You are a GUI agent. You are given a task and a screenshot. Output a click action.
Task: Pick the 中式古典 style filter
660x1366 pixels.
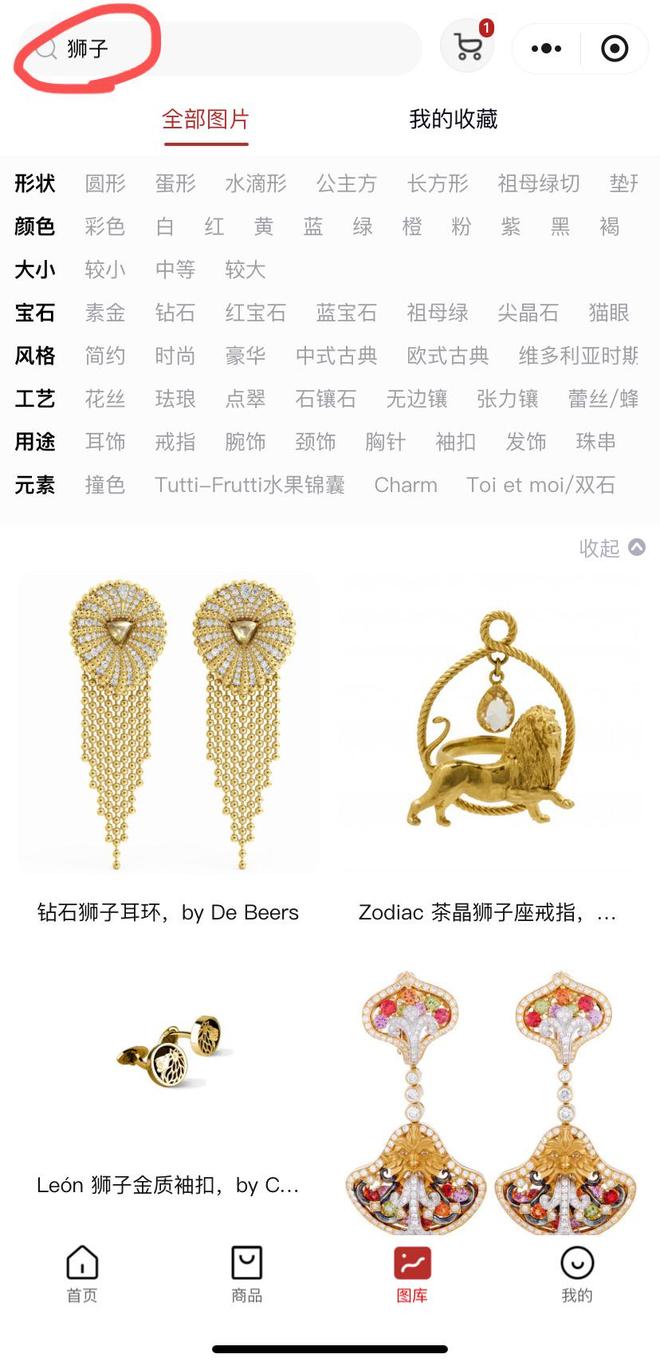336,356
